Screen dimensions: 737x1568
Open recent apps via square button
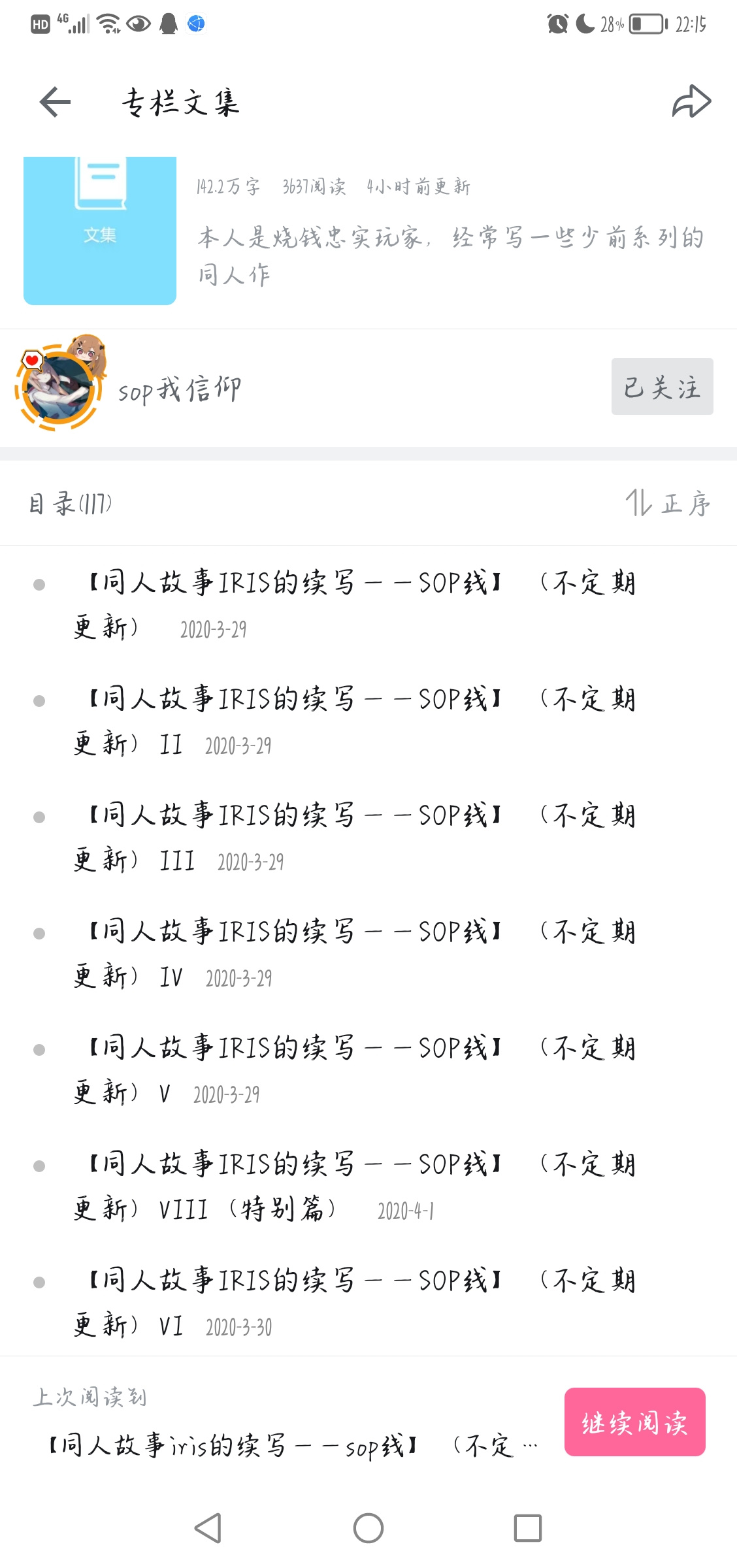click(528, 1528)
